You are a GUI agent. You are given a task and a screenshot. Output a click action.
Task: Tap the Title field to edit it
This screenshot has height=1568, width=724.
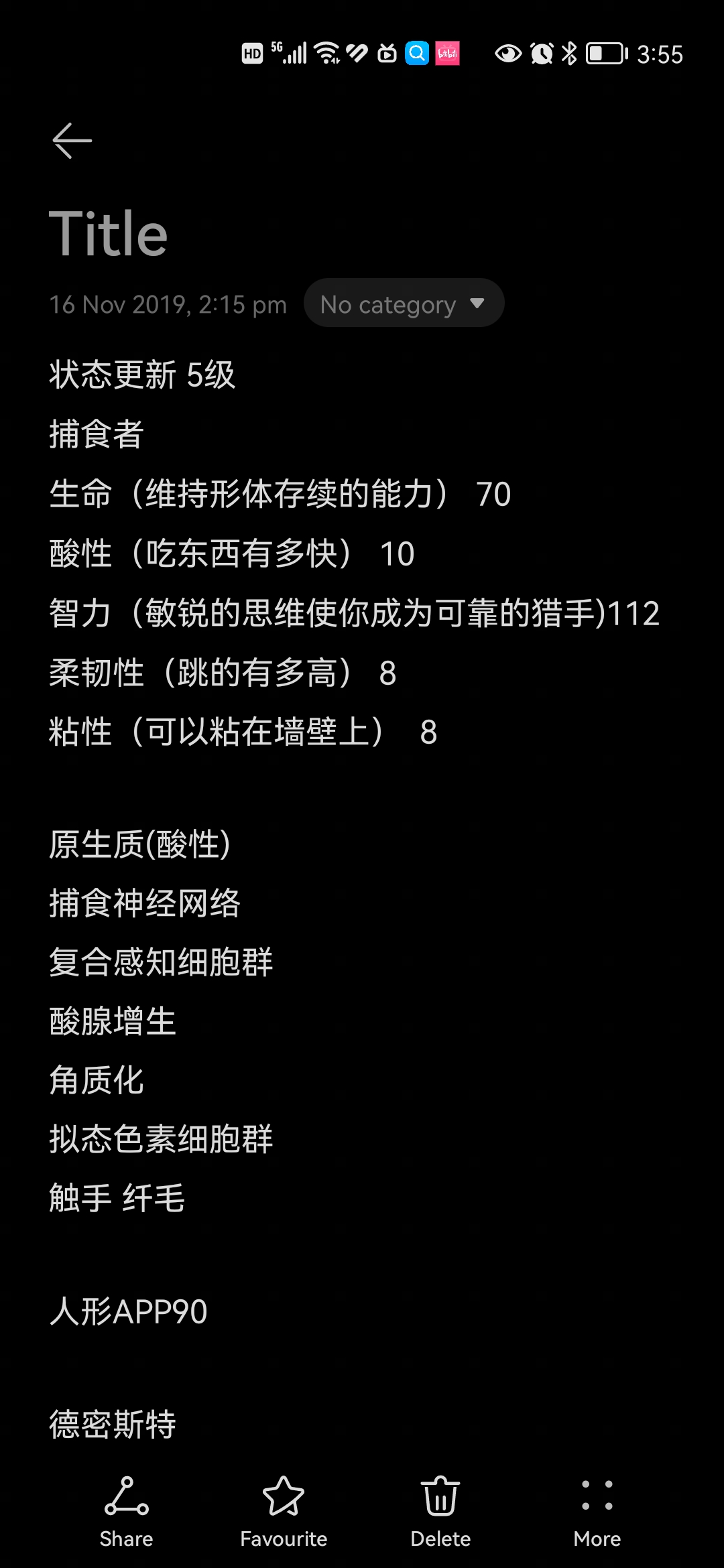point(109,234)
